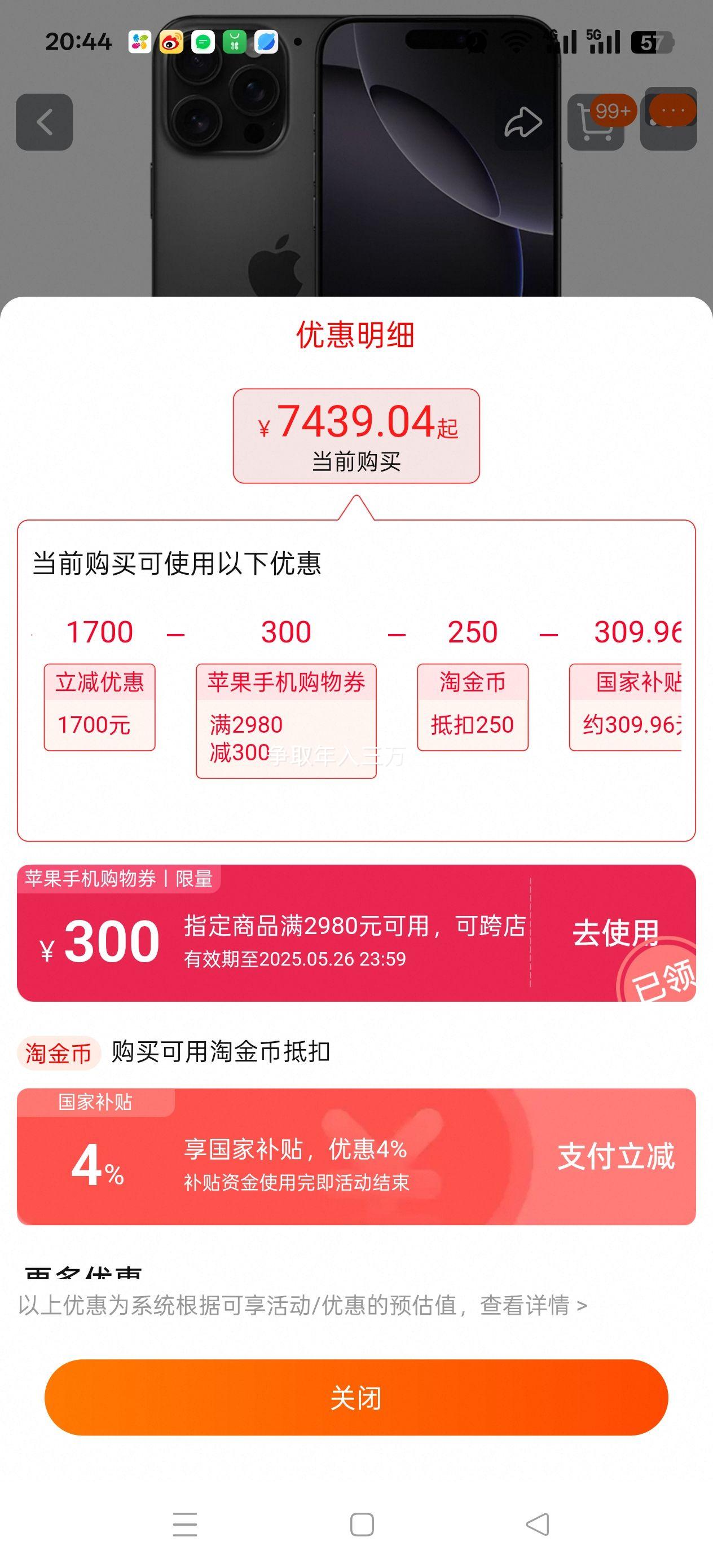Tap 去使用 on the ¥300 coupon

click(x=615, y=932)
